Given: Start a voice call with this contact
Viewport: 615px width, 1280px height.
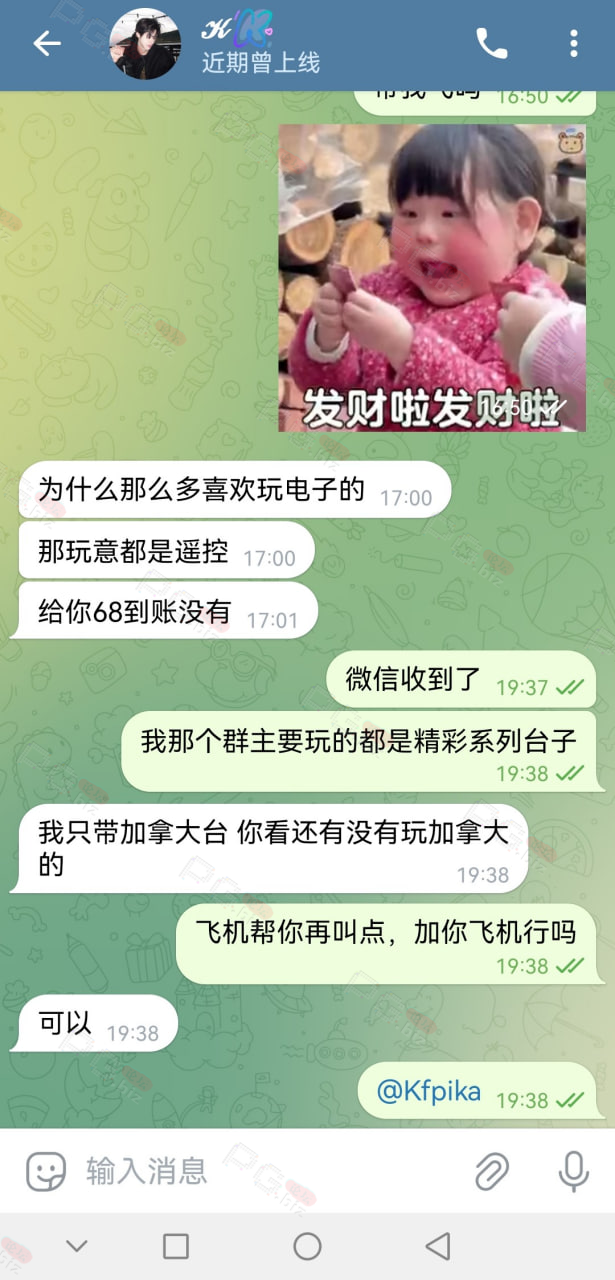Looking at the screenshot, I should pyautogui.click(x=491, y=43).
